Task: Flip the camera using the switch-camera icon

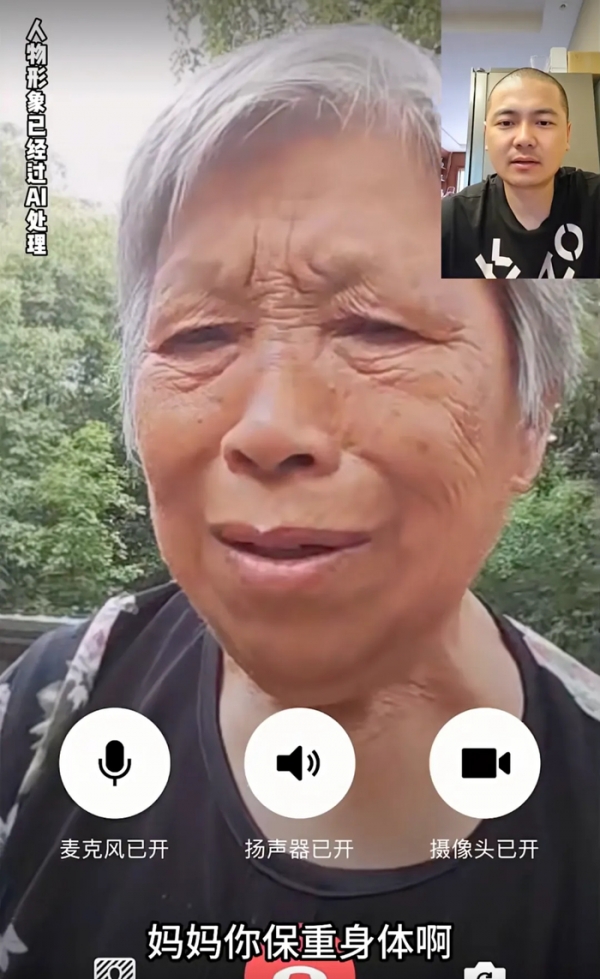Action: click(x=485, y=971)
